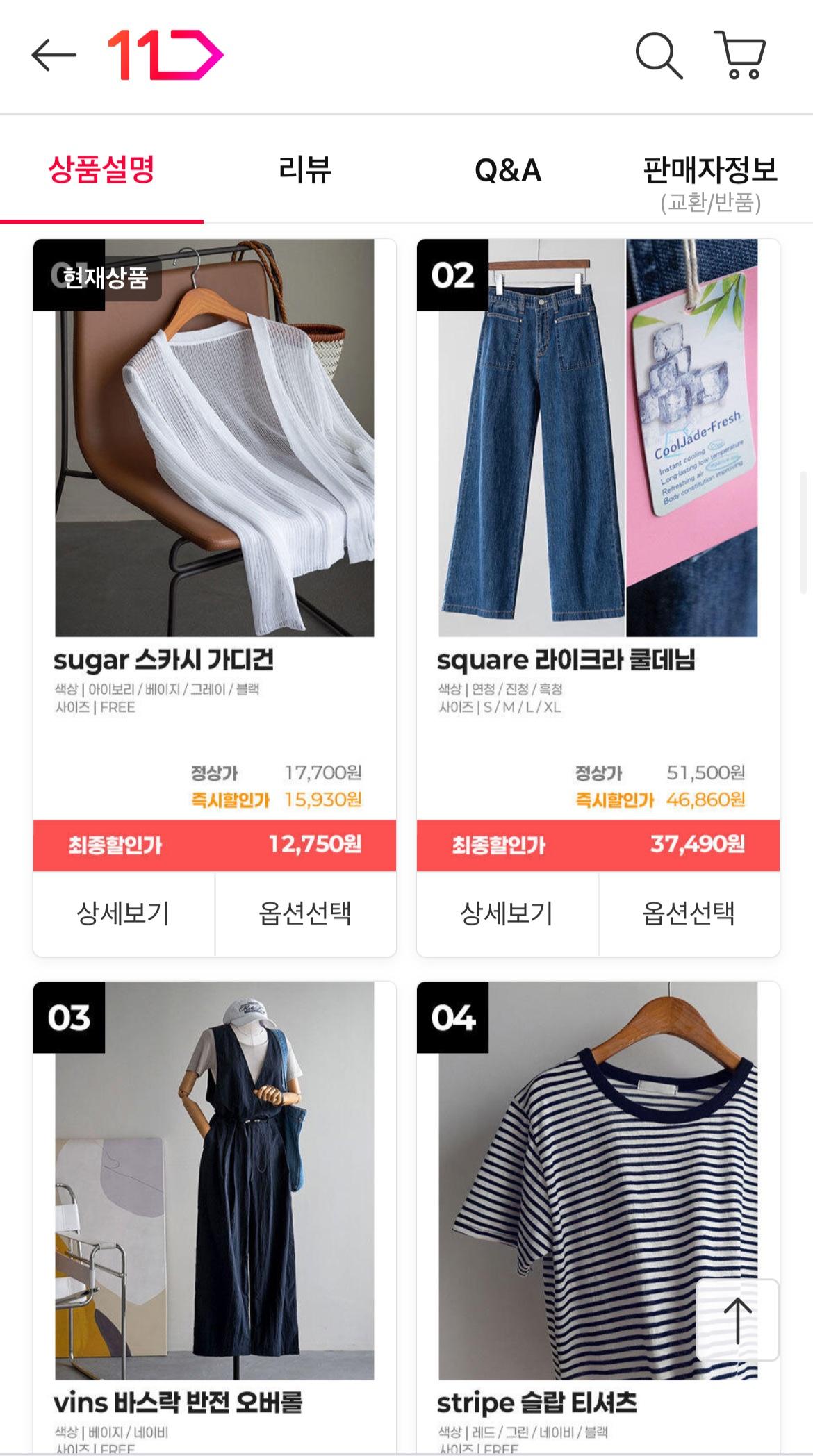Open the 11st home logo
Screen dimensions: 813x1456
point(165,55)
